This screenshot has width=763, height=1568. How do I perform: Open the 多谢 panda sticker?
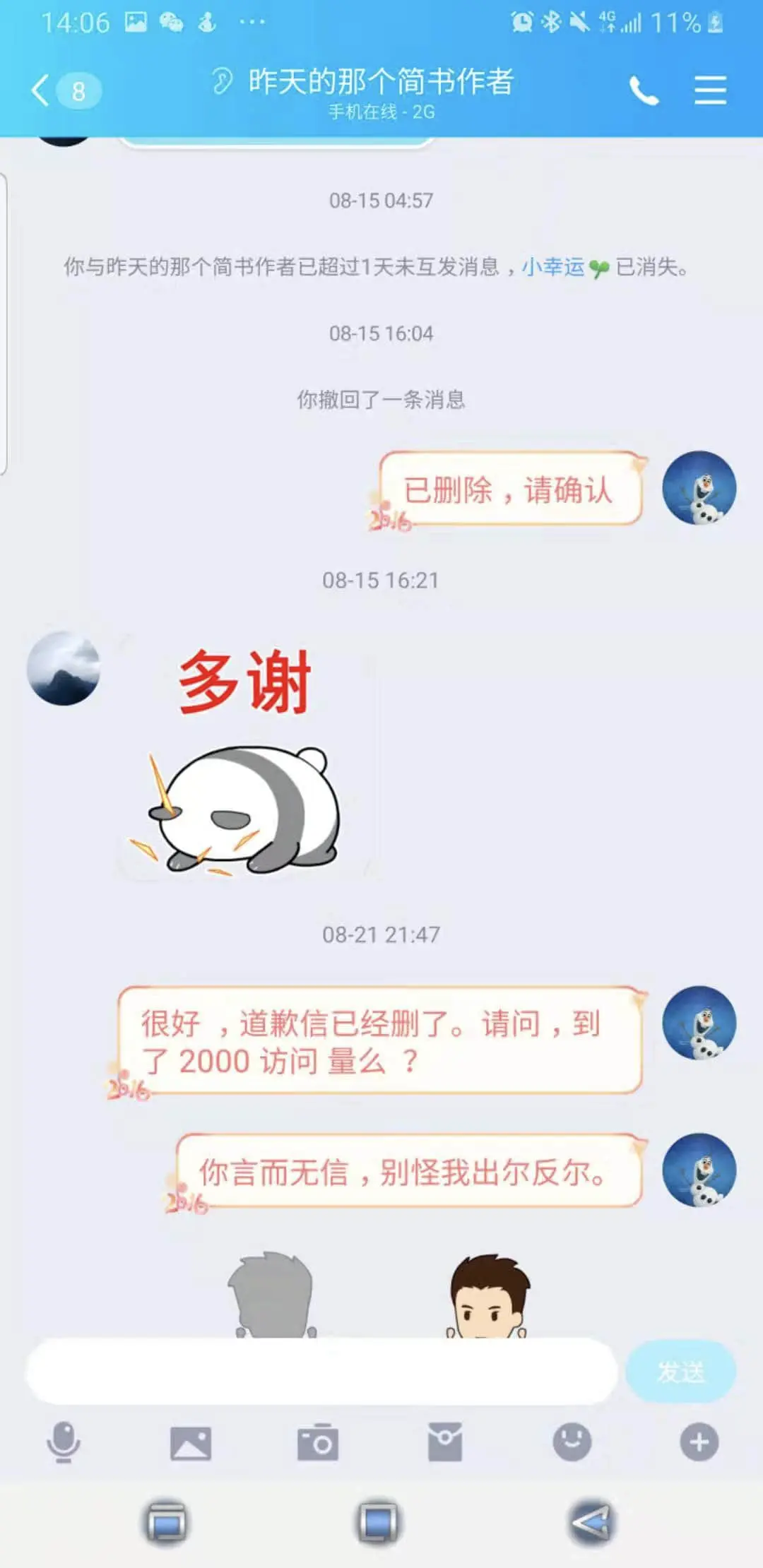click(x=244, y=763)
